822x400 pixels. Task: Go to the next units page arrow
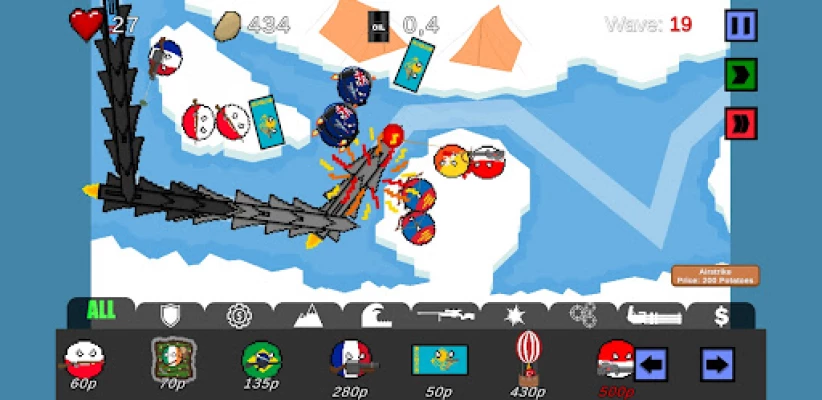click(x=717, y=363)
